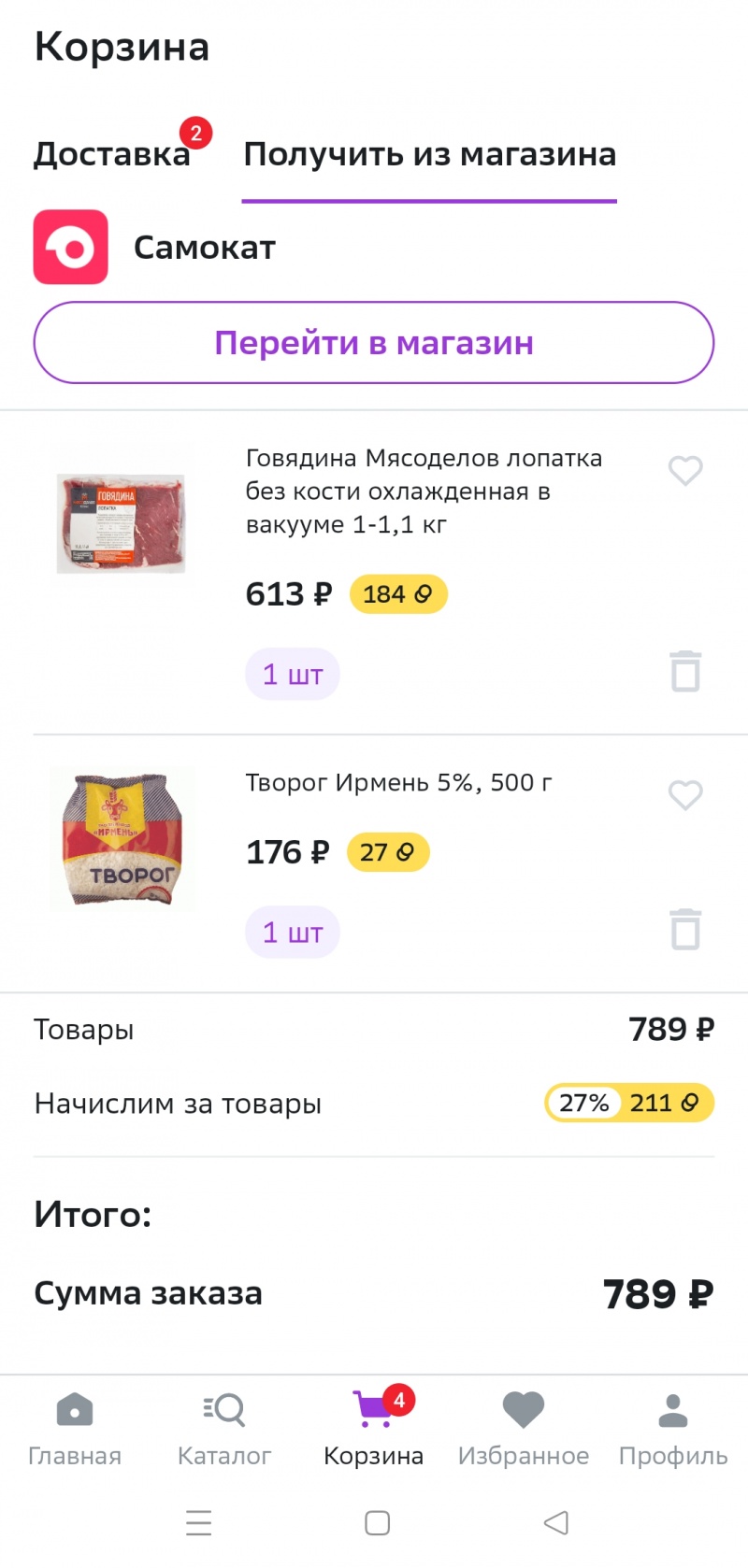
Task: Open the Говядина Мясоделов product image
Action: tap(122, 522)
